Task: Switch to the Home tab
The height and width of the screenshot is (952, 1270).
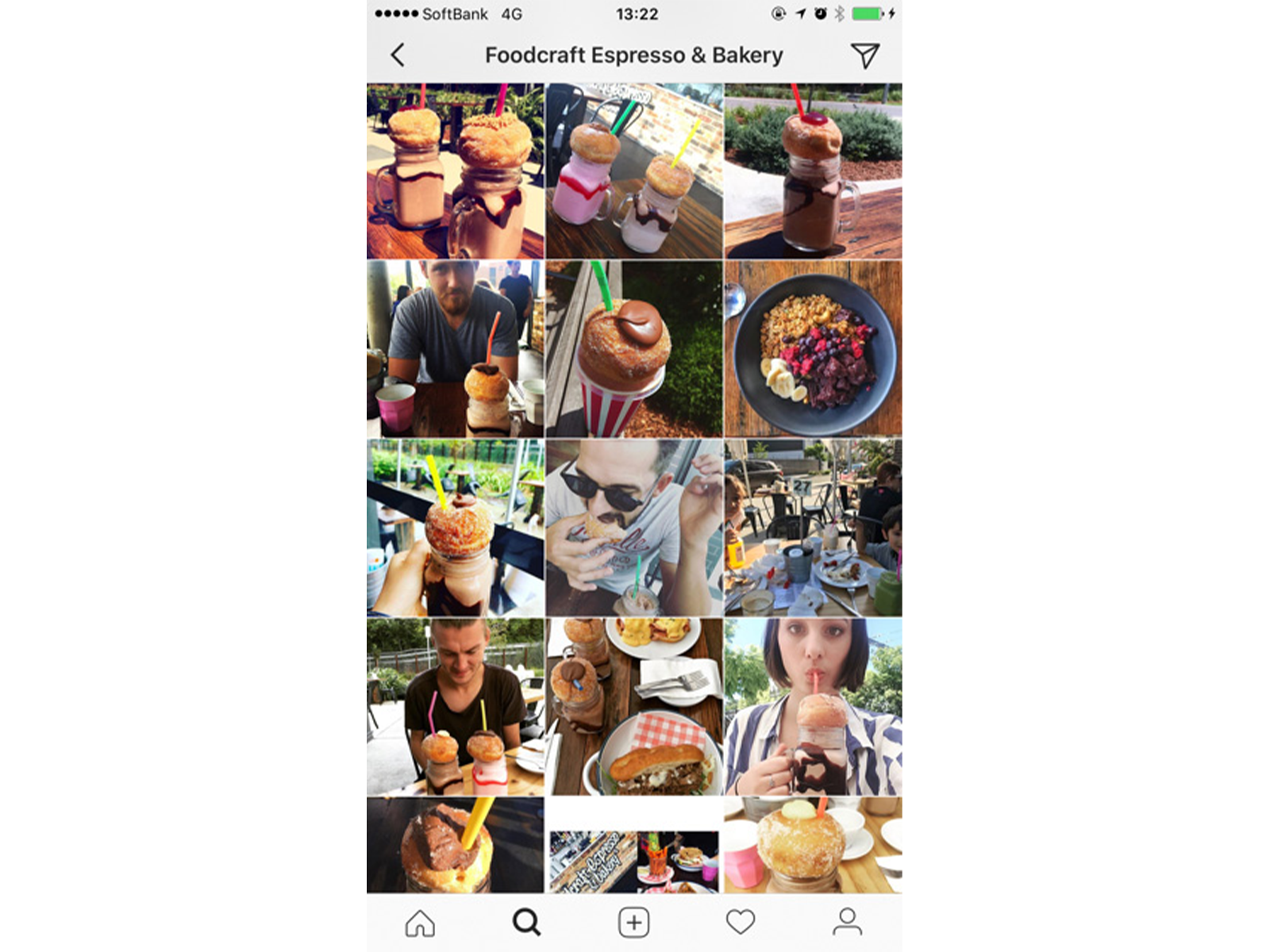Action: point(420,923)
